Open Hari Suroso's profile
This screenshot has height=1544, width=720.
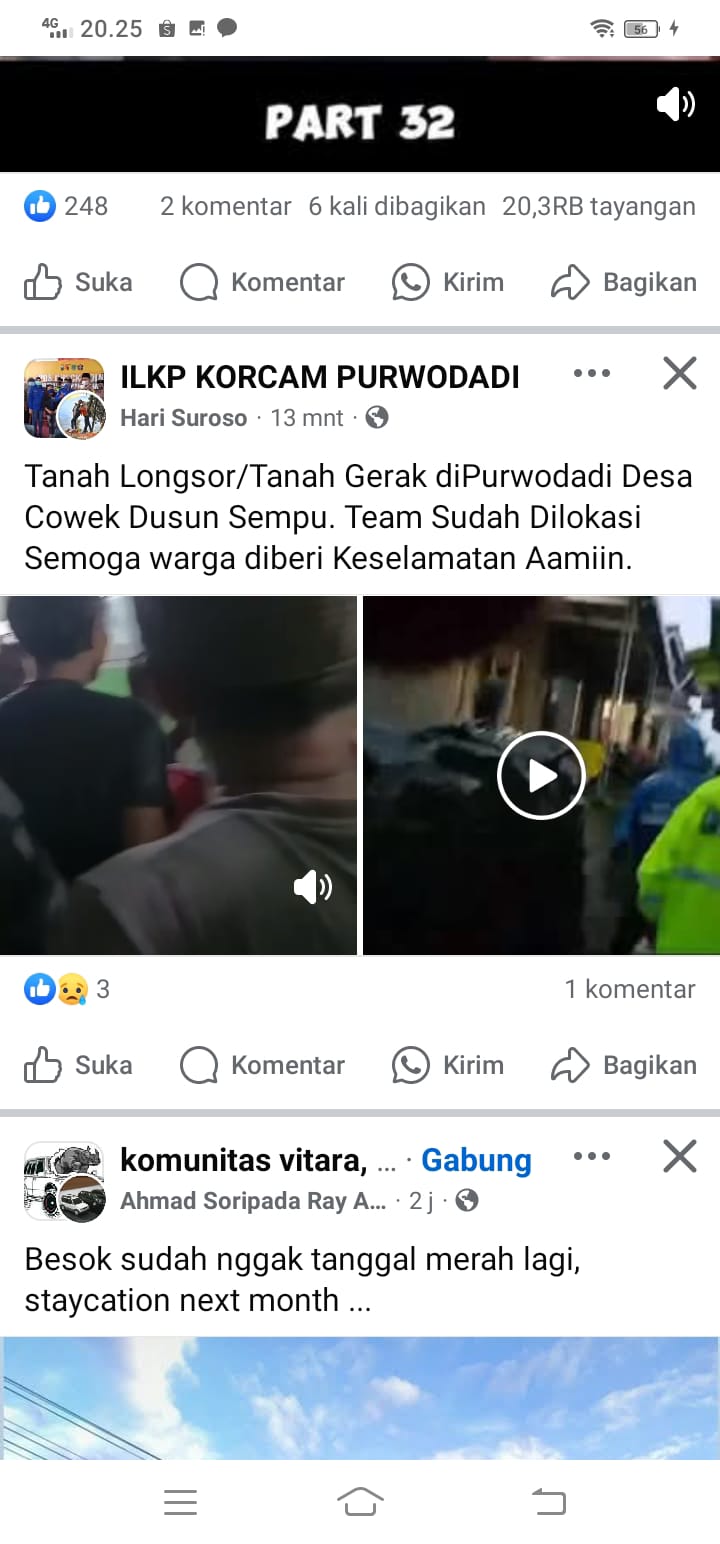click(183, 418)
